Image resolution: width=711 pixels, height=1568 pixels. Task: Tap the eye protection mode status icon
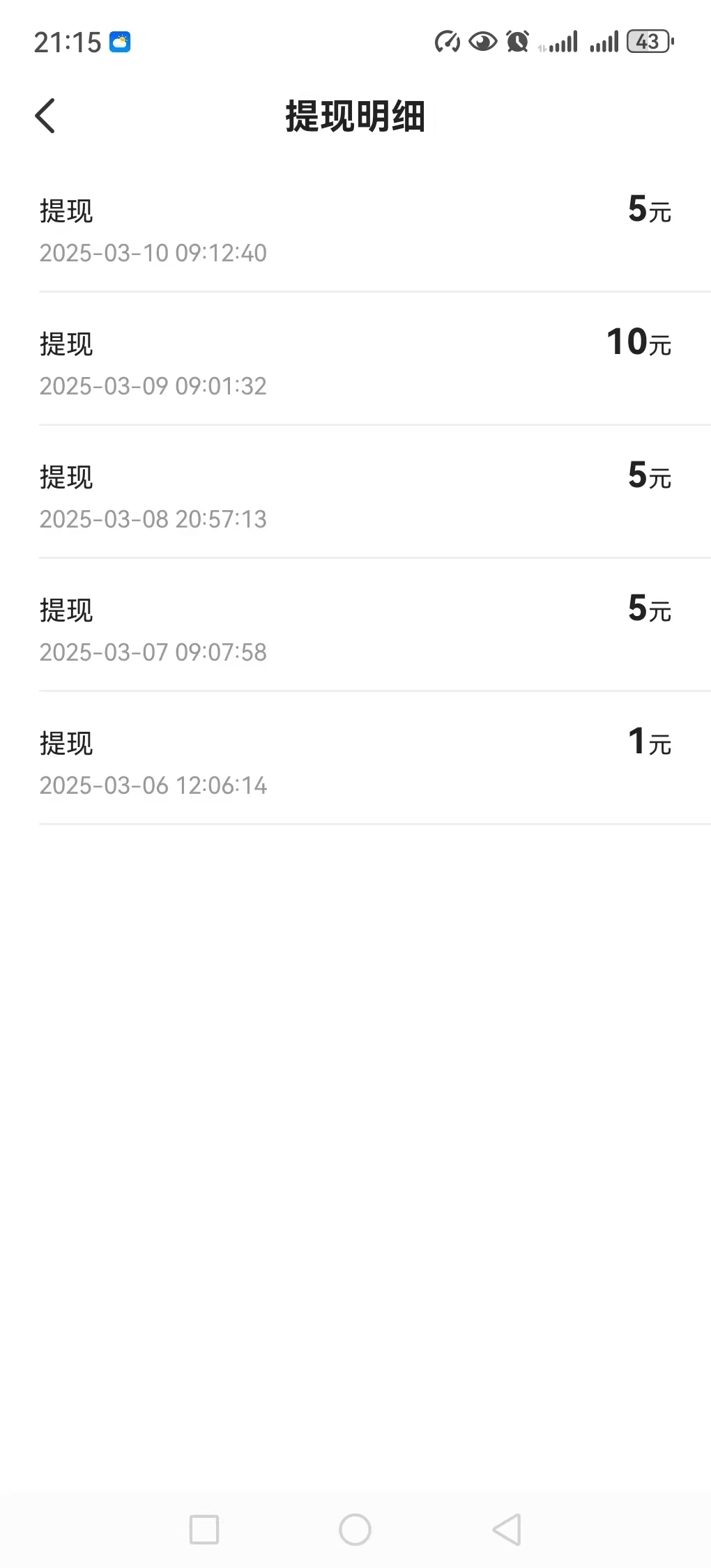482,42
